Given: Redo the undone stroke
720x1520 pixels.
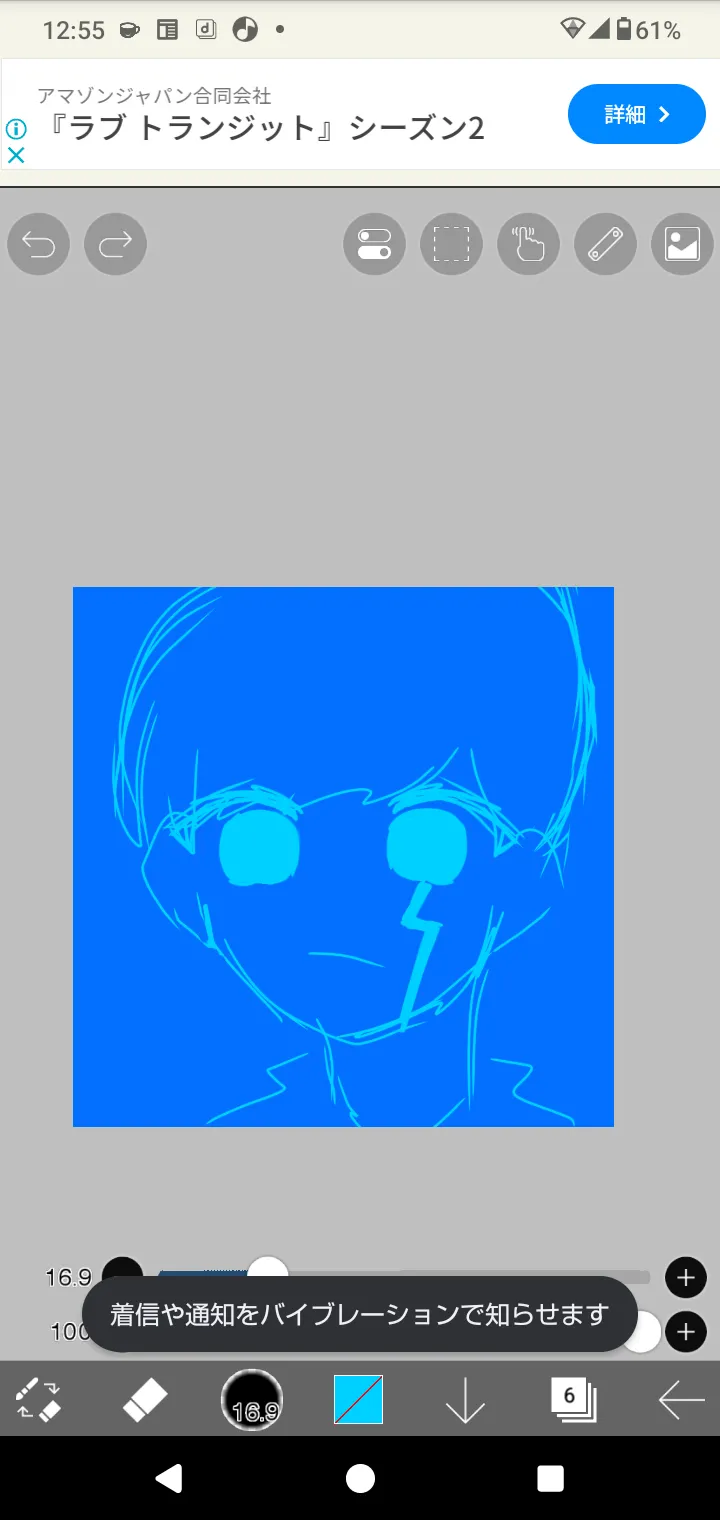Looking at the screenshot, I should click(x=116, y=244).
